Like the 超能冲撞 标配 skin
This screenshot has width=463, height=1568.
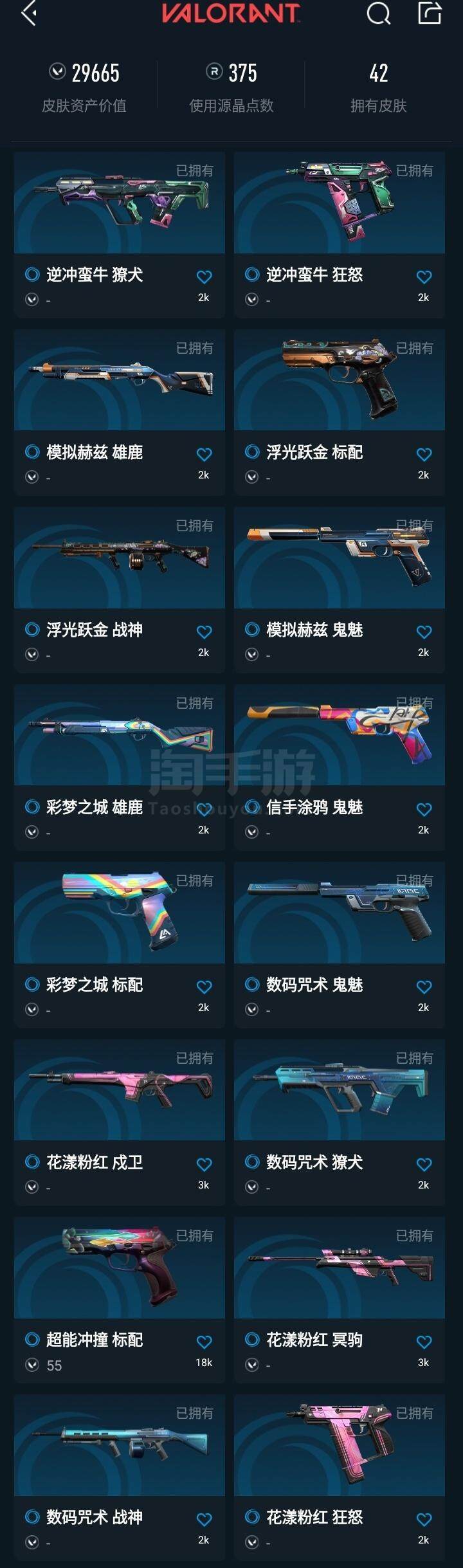pyautogui.click(x=204, y=1342)
